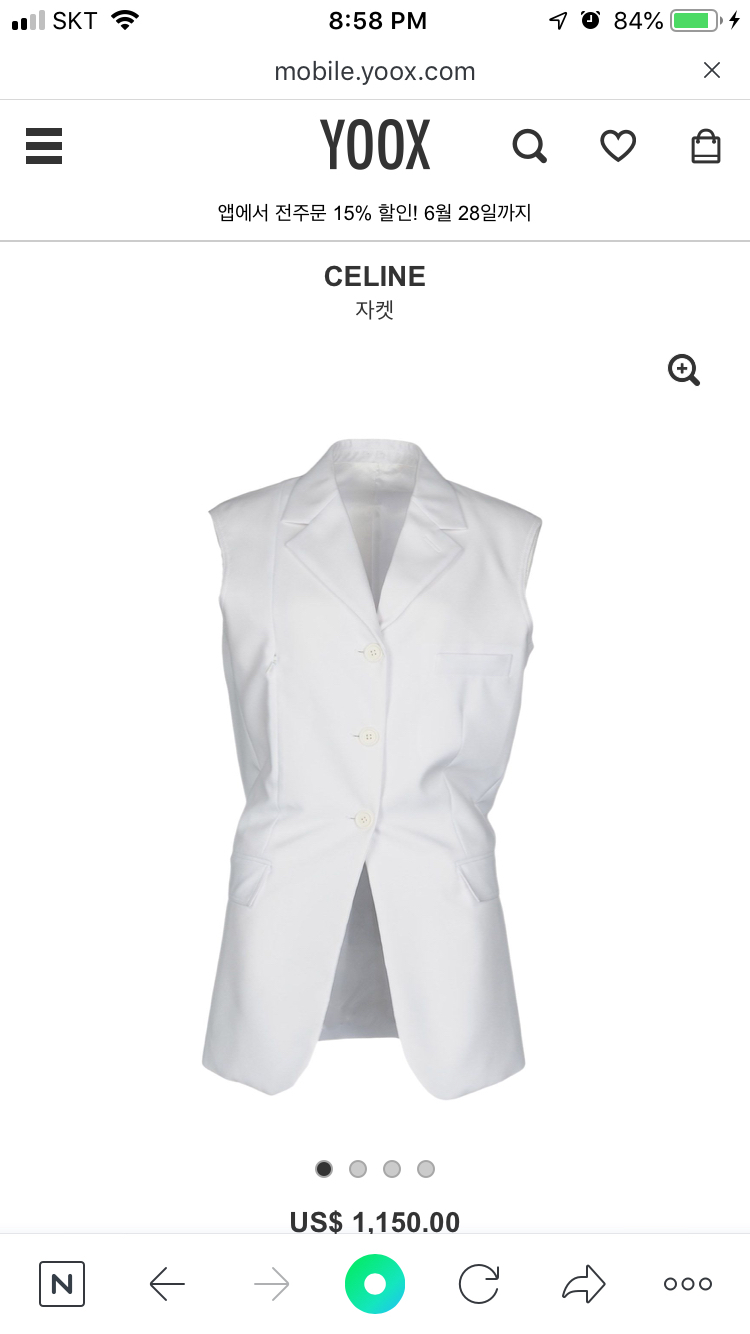
Task: Close the in-app browser page
Action: (712, 70)
